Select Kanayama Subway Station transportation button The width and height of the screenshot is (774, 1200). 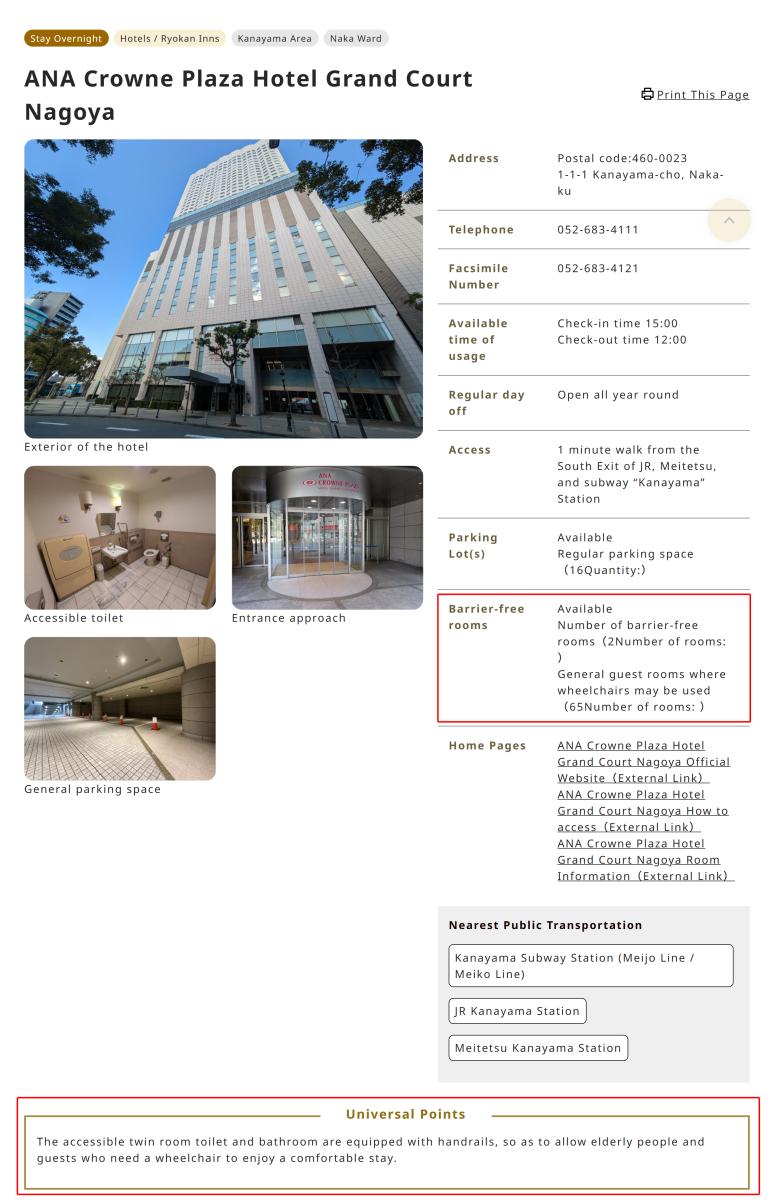coord(591,966)
